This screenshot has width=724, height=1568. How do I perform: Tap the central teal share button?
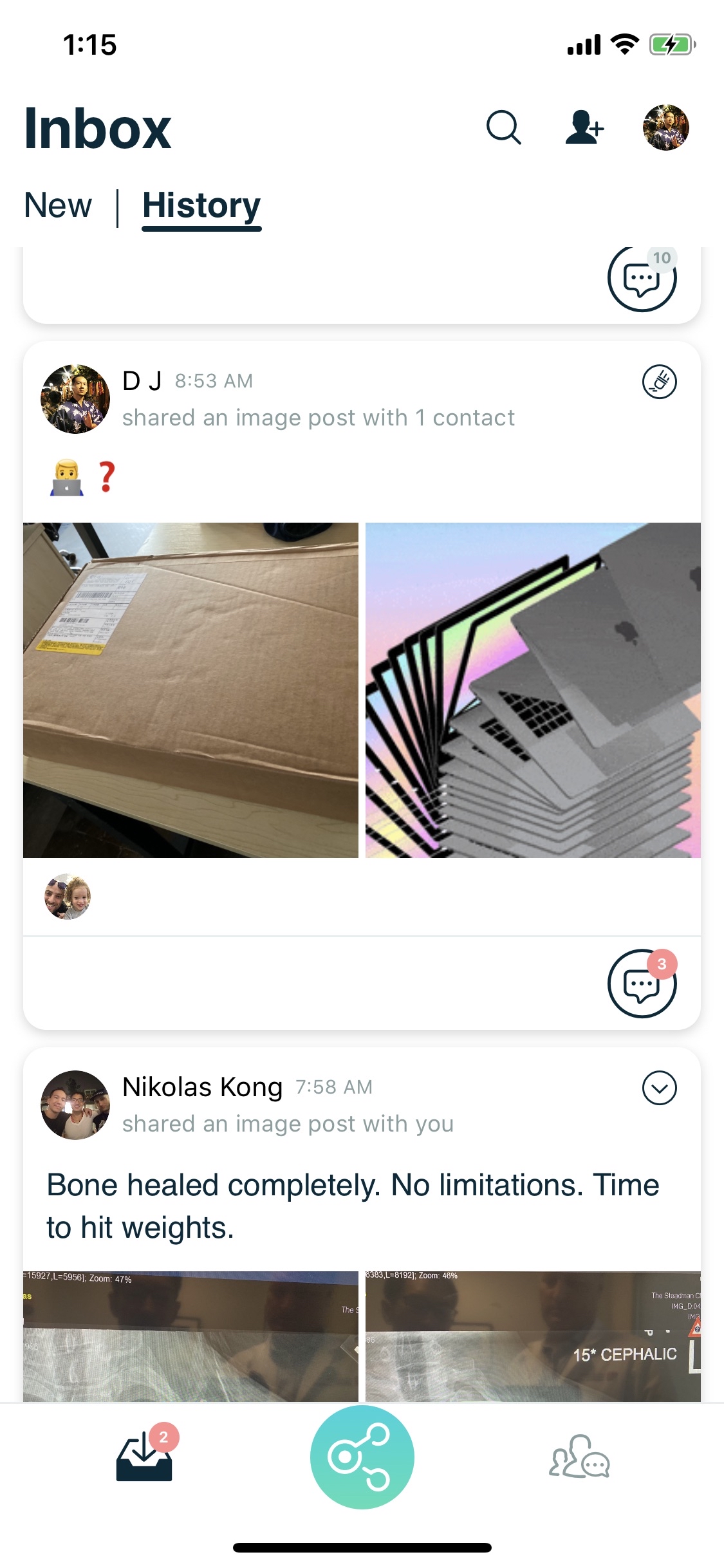pyautogui.click(x=362, y=1457)
